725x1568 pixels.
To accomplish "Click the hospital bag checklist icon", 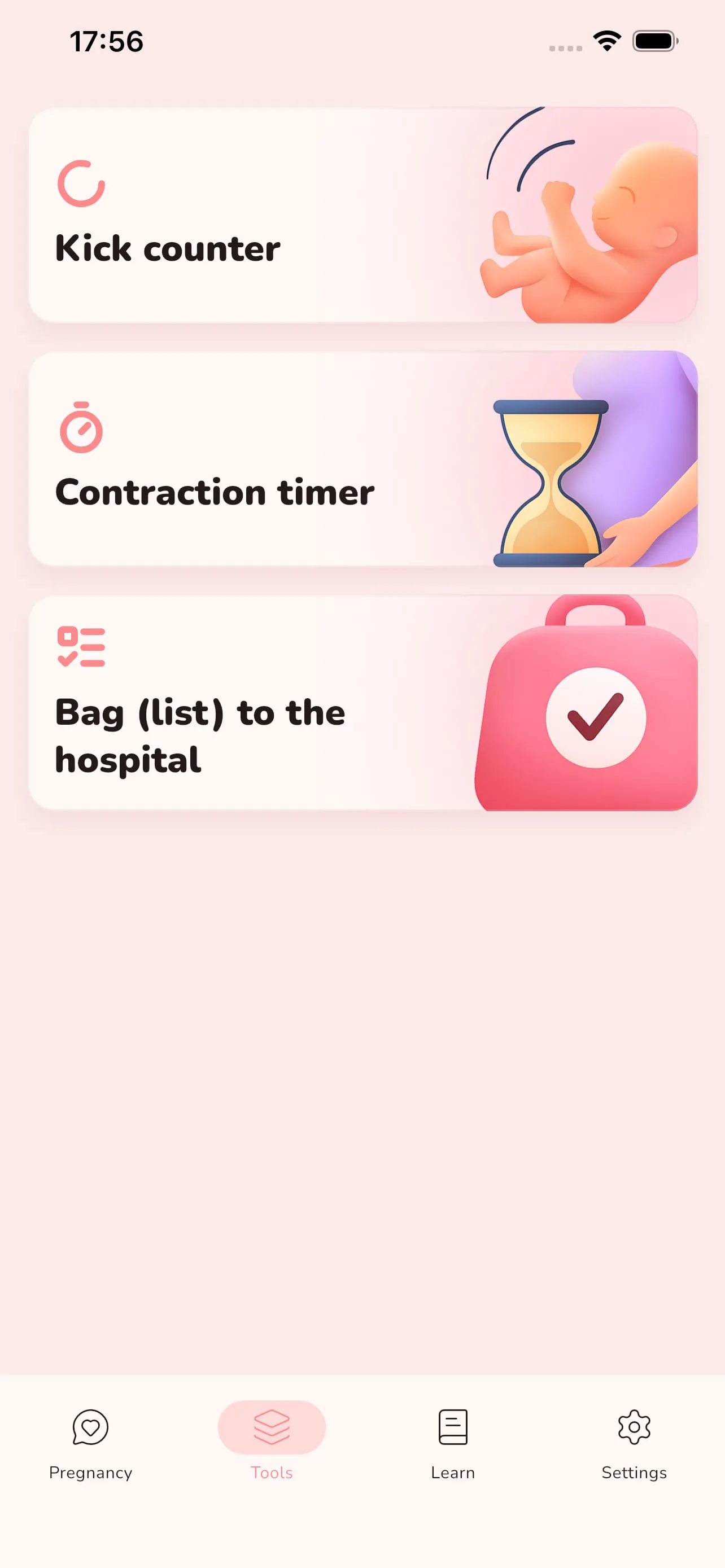I will (81, 647).
